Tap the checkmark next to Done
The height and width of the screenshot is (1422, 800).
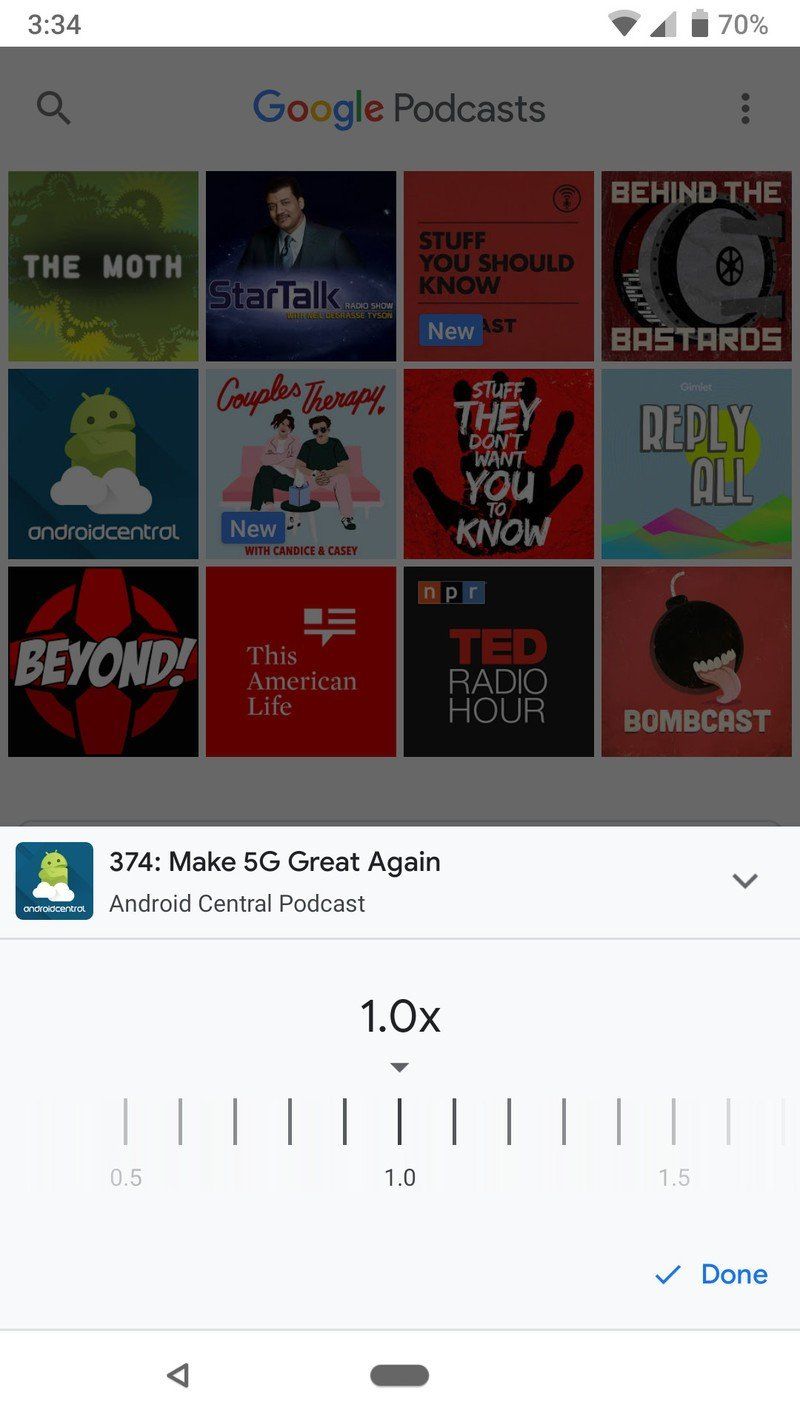coord(667,1274)
